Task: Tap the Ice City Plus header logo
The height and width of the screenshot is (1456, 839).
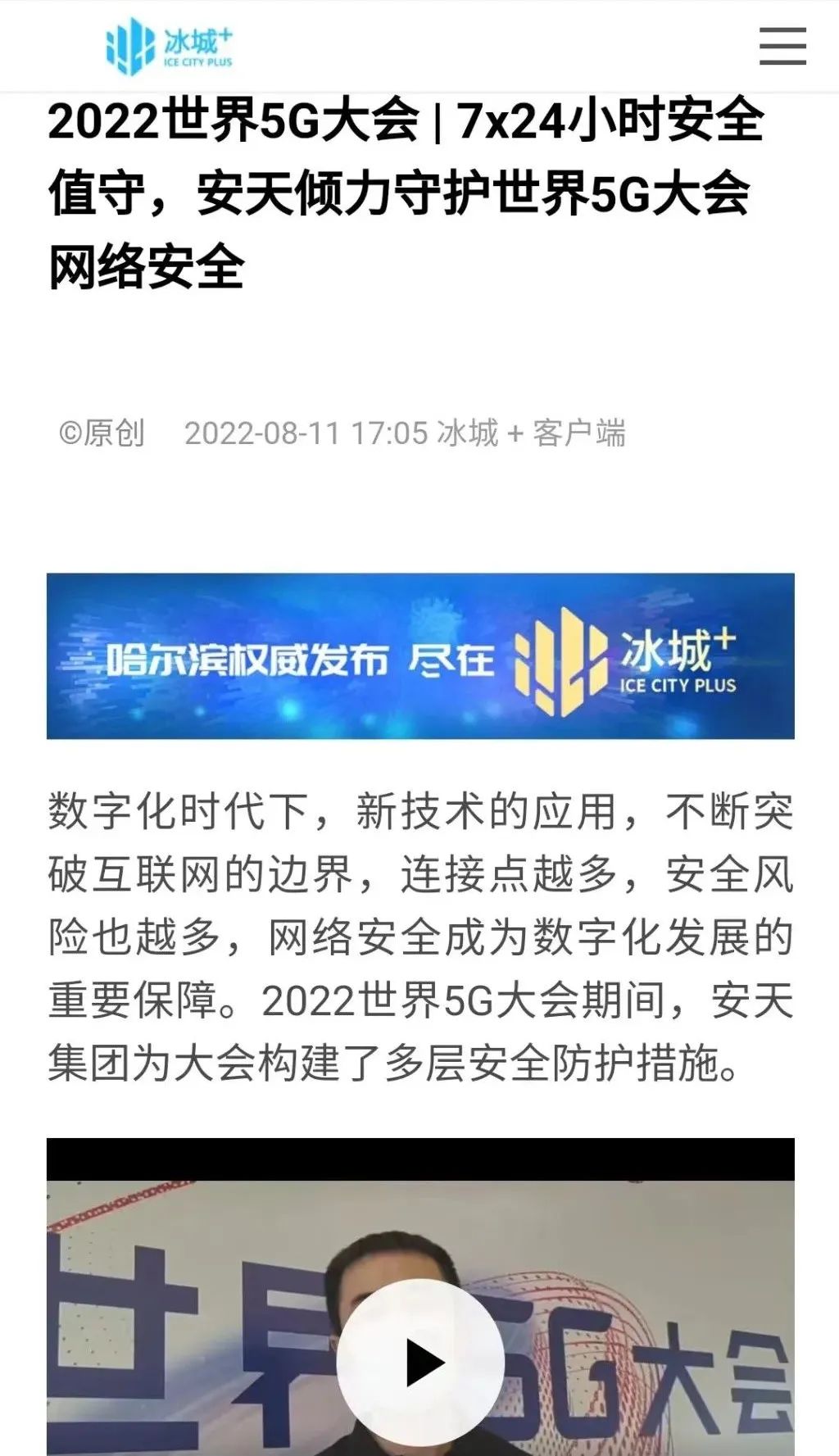Action: [170, 47]
